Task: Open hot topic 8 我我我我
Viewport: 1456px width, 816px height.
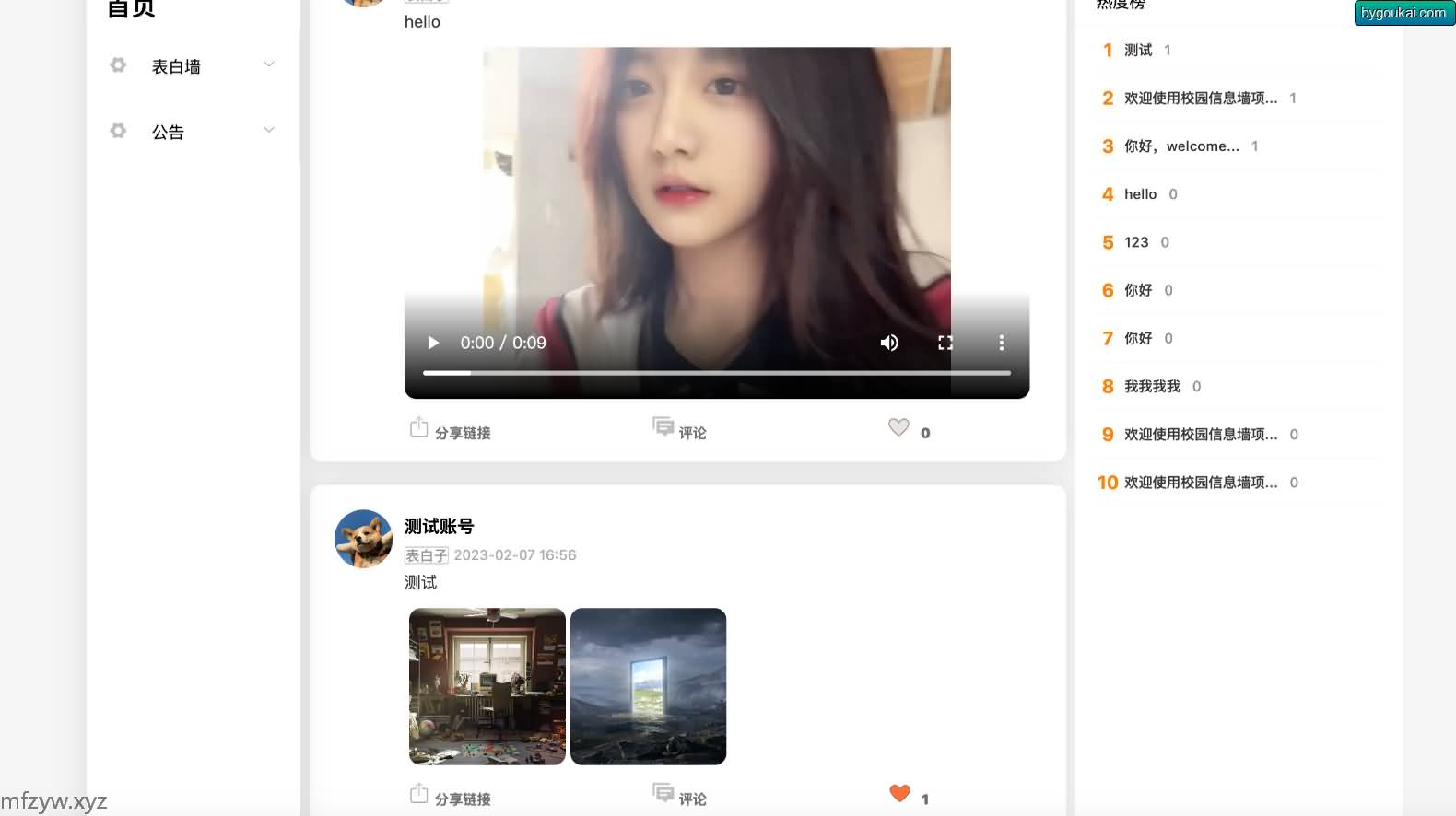Action: [x=1152, y=386]
